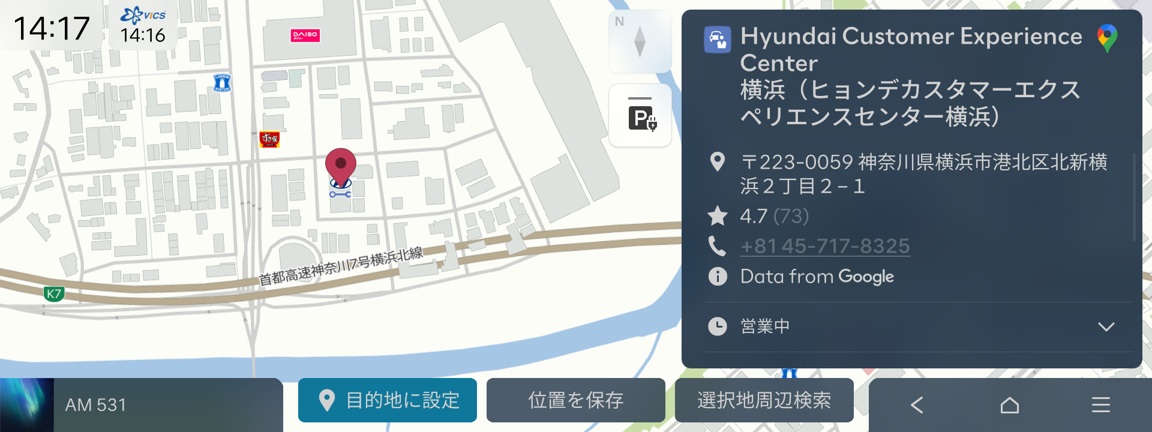The width and height of the screenshot is (1152, 432).
Task: Call the phone number +81 45-717-8325
Action: pos(824,246)
